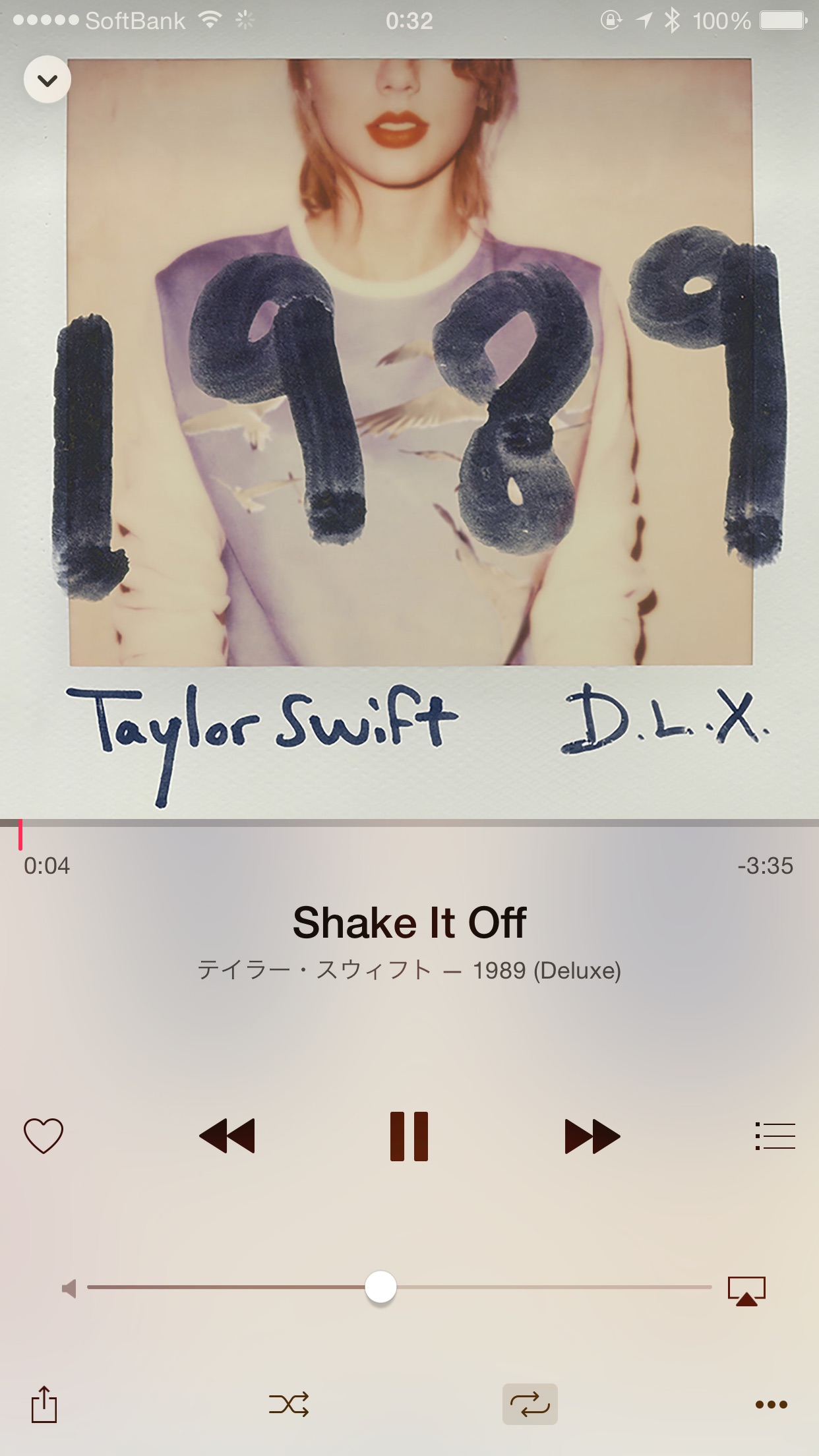819x1456 pixels.
Task: Toggle shuffle mode
Action: [289, 1405]
